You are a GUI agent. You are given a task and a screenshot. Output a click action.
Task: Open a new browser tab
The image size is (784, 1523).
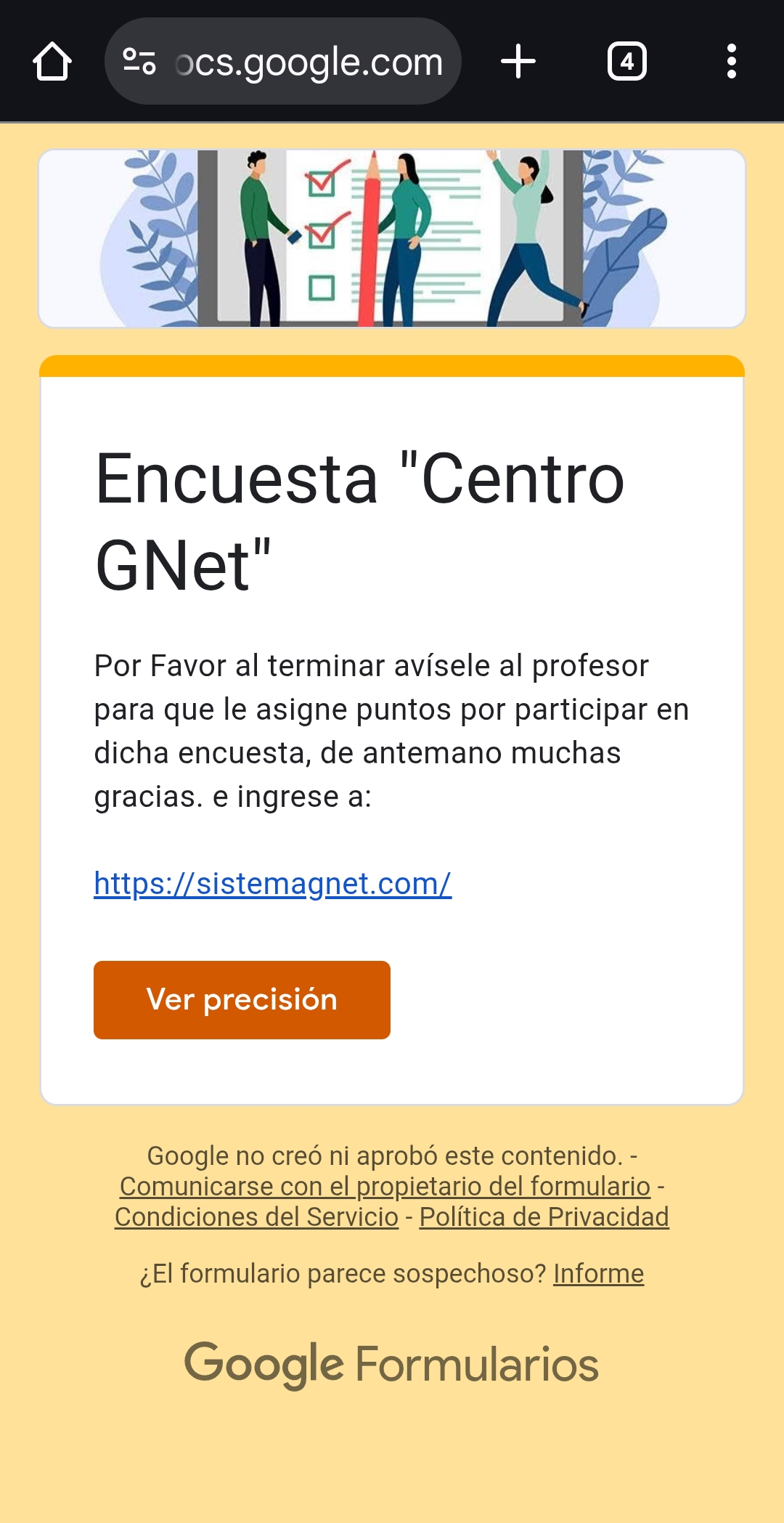(x=518, y=62)
